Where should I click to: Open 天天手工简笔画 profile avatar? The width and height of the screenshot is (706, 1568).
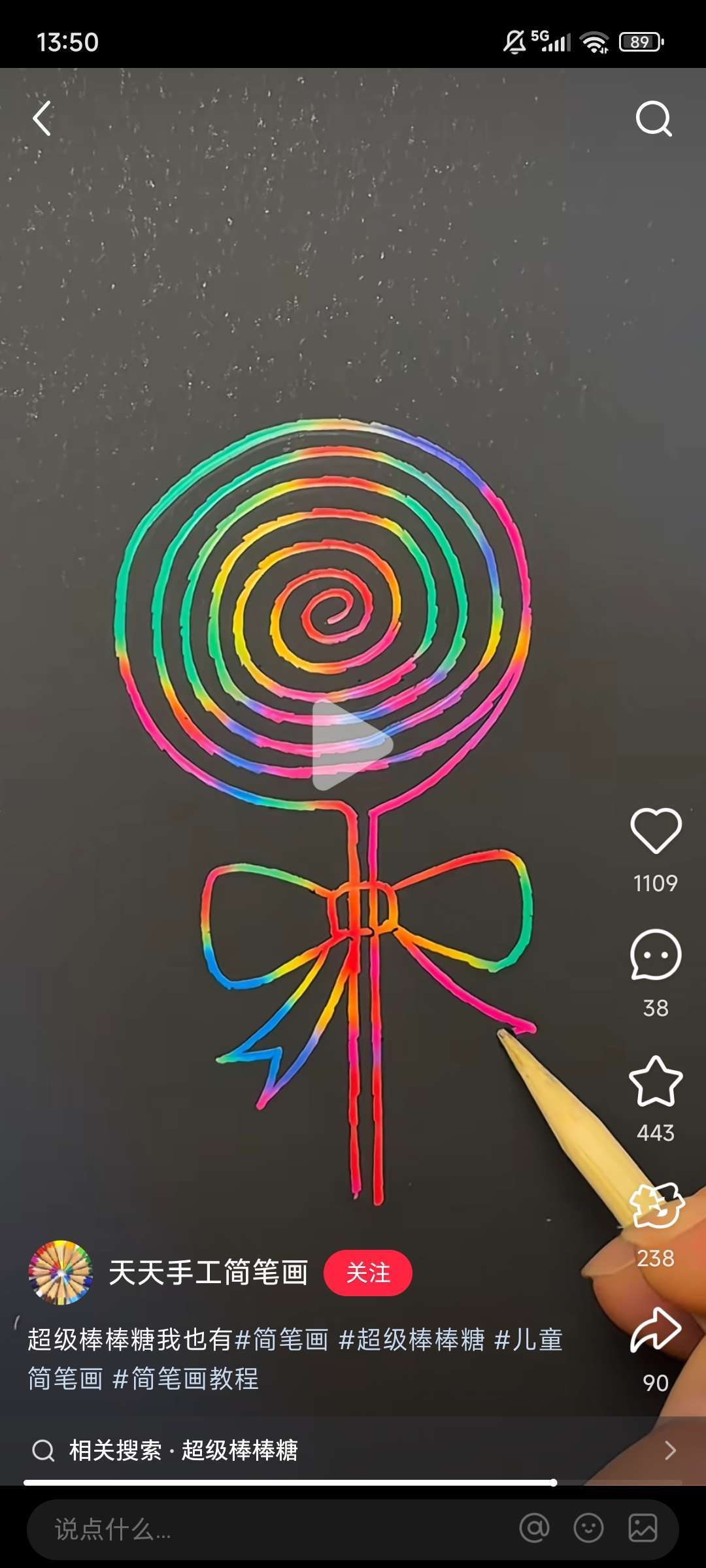tap(60, 1272)
